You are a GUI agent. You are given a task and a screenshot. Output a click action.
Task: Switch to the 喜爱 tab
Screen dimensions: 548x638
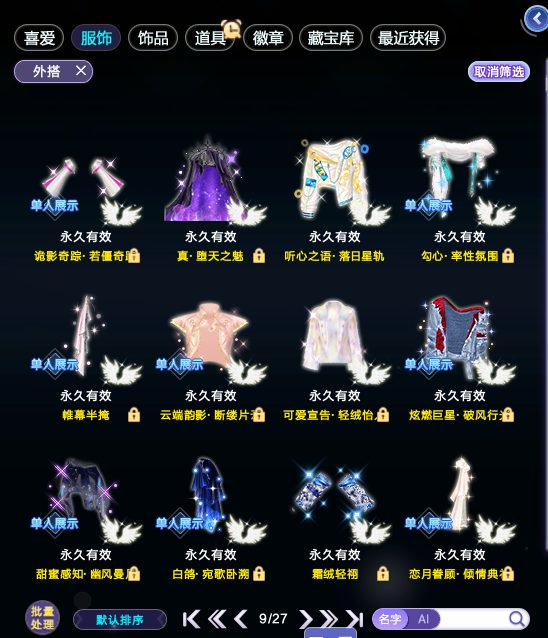pyautogui.click(x=39, y=38)
